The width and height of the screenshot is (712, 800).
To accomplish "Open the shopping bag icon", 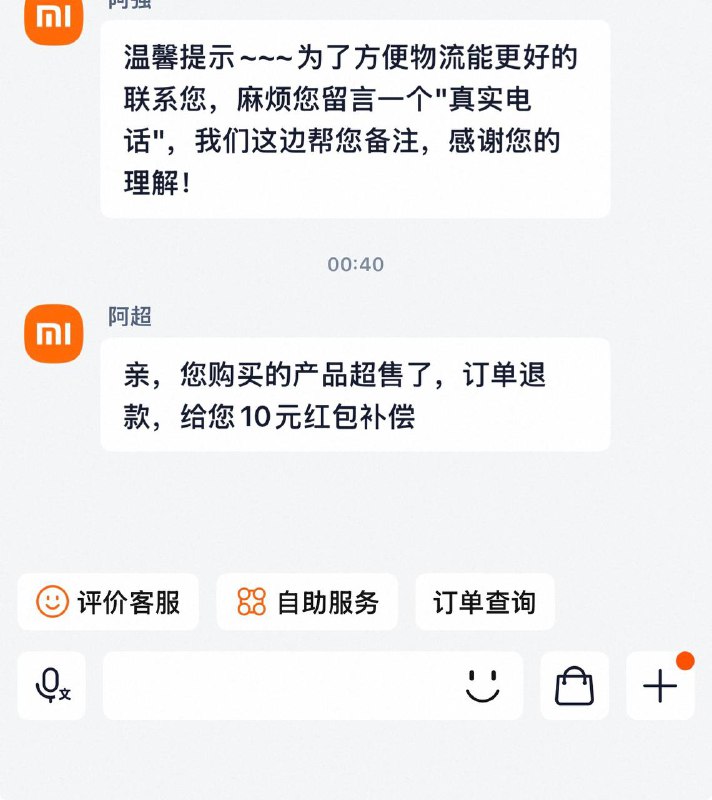I will click(574, 685).
